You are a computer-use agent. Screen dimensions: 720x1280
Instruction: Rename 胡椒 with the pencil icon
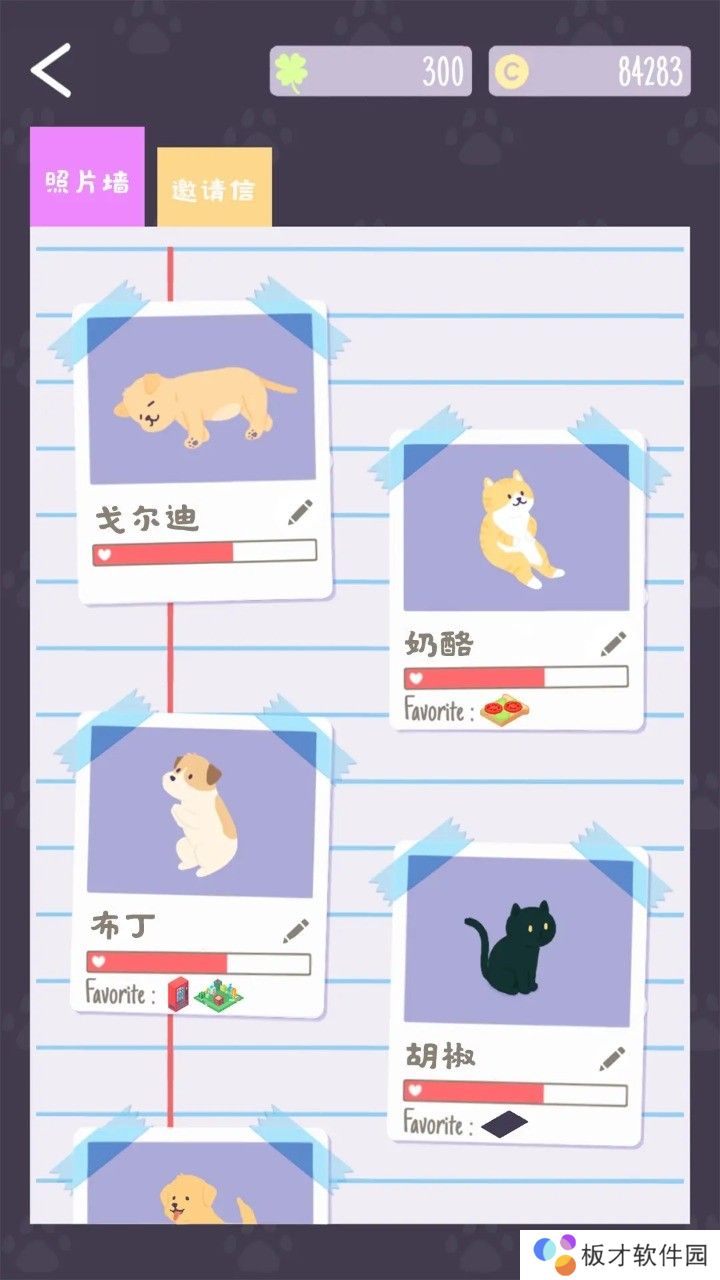(612, 1058)
